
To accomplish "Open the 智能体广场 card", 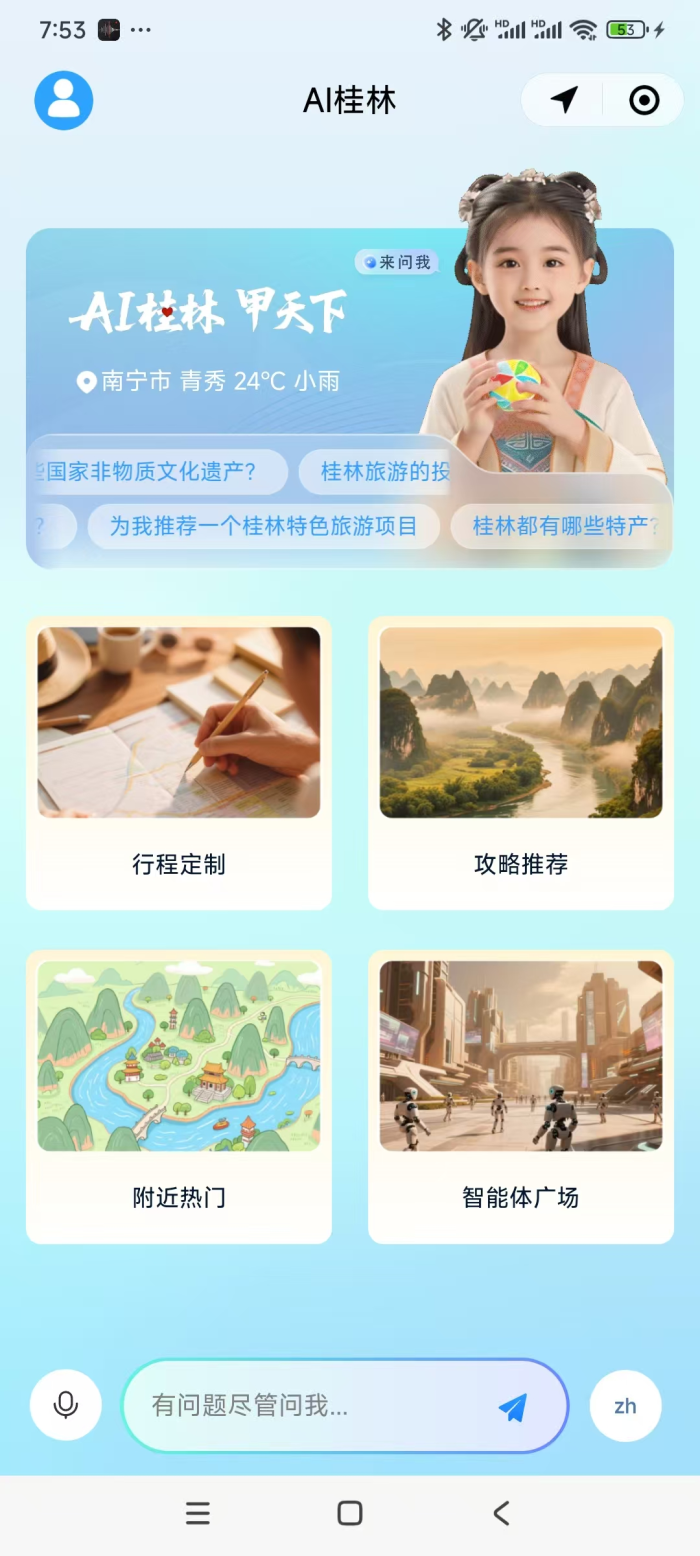I will 520,1096.
